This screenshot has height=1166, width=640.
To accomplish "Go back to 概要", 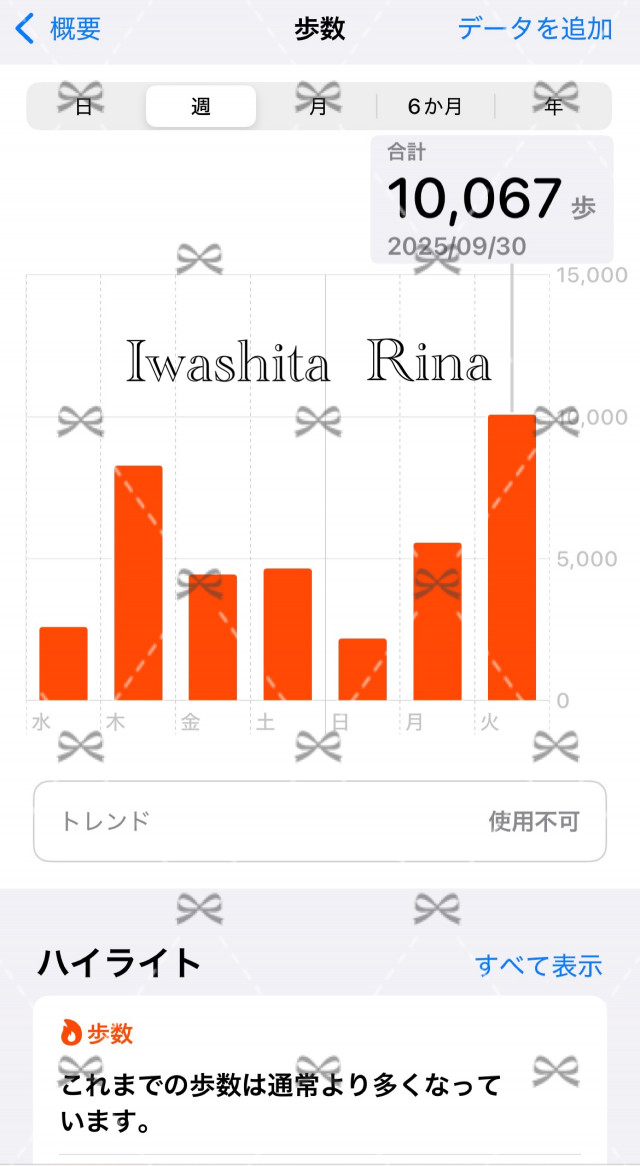I will click(x=60, y=29).
